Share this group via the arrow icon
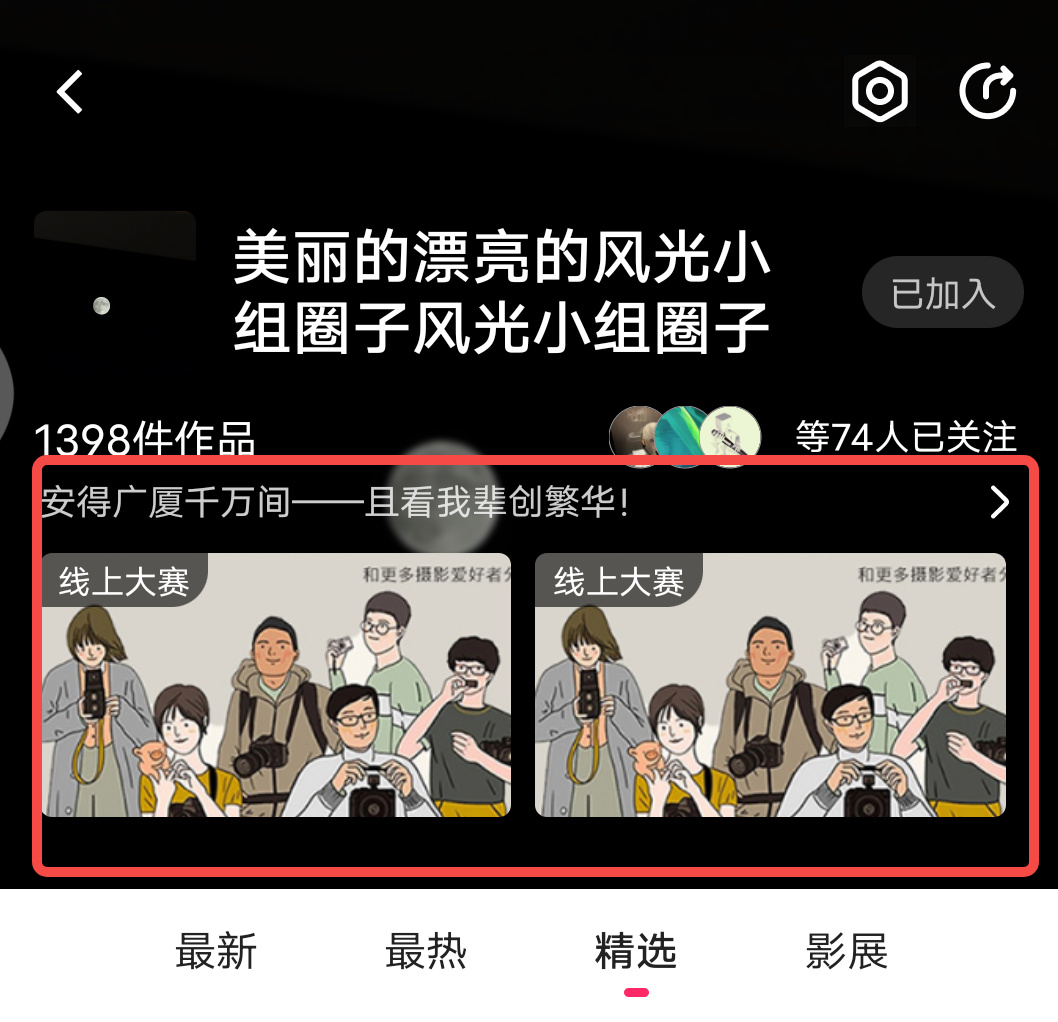The height and width of the screenshot is (1022, 1058). point(988,91)
